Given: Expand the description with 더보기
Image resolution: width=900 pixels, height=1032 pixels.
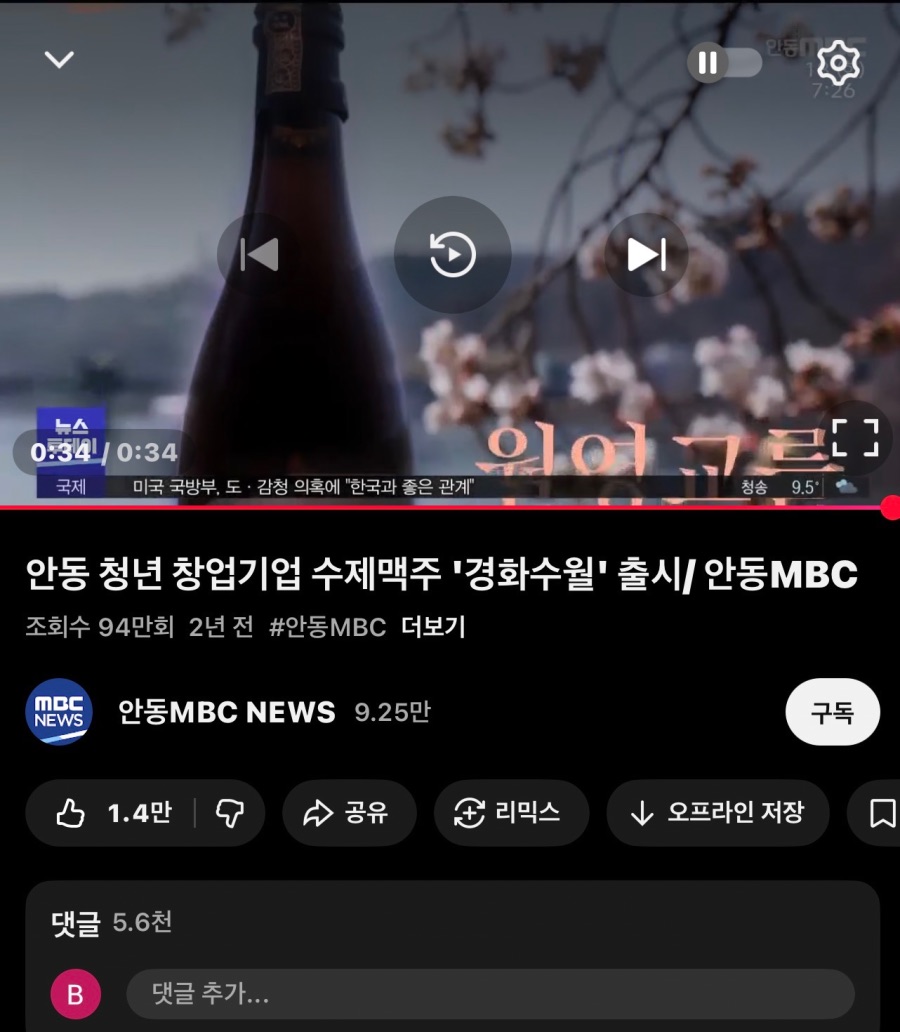Looking at the screenshot, I should tap(433, 628).
